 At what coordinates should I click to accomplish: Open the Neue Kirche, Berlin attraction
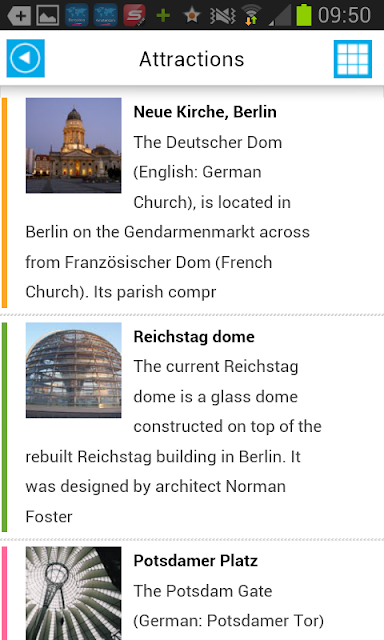pos(192,202)
